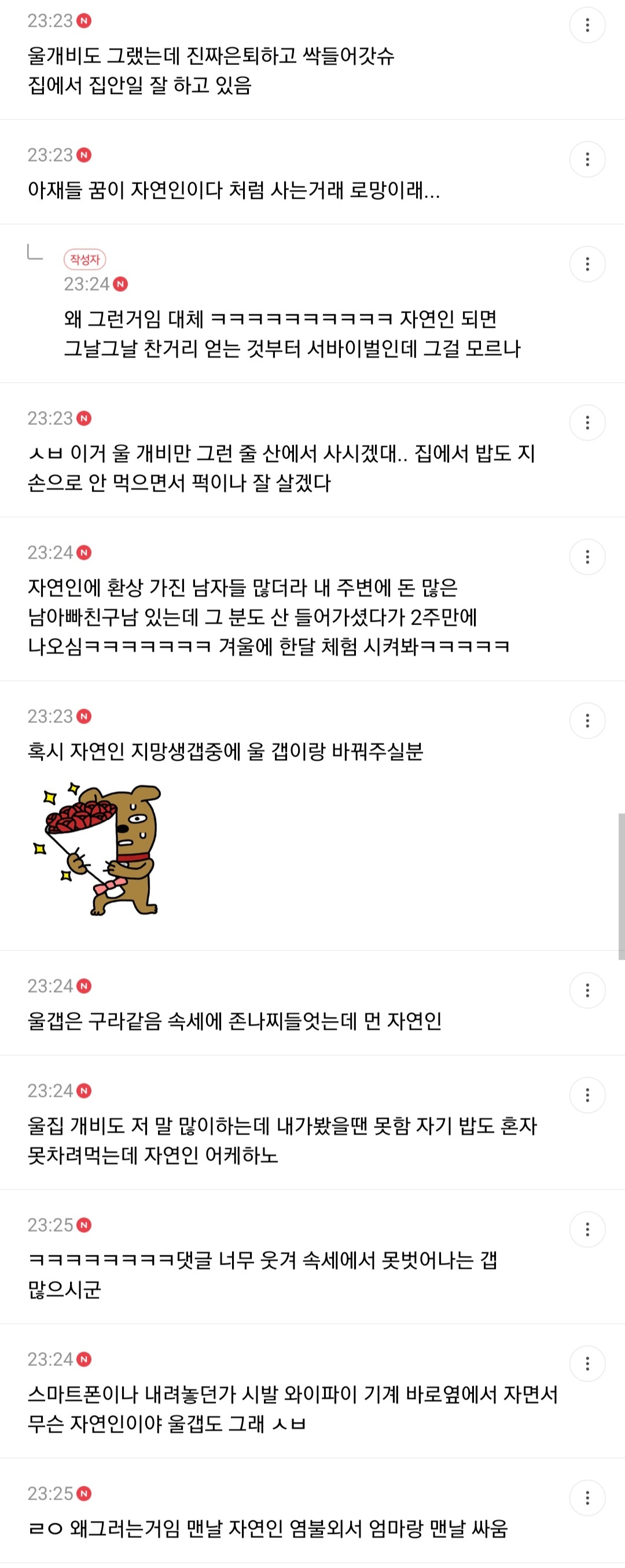
Task: Open options for the 울집 개비도 comment
Action: pyautogui.click(x=587, y=1095)
